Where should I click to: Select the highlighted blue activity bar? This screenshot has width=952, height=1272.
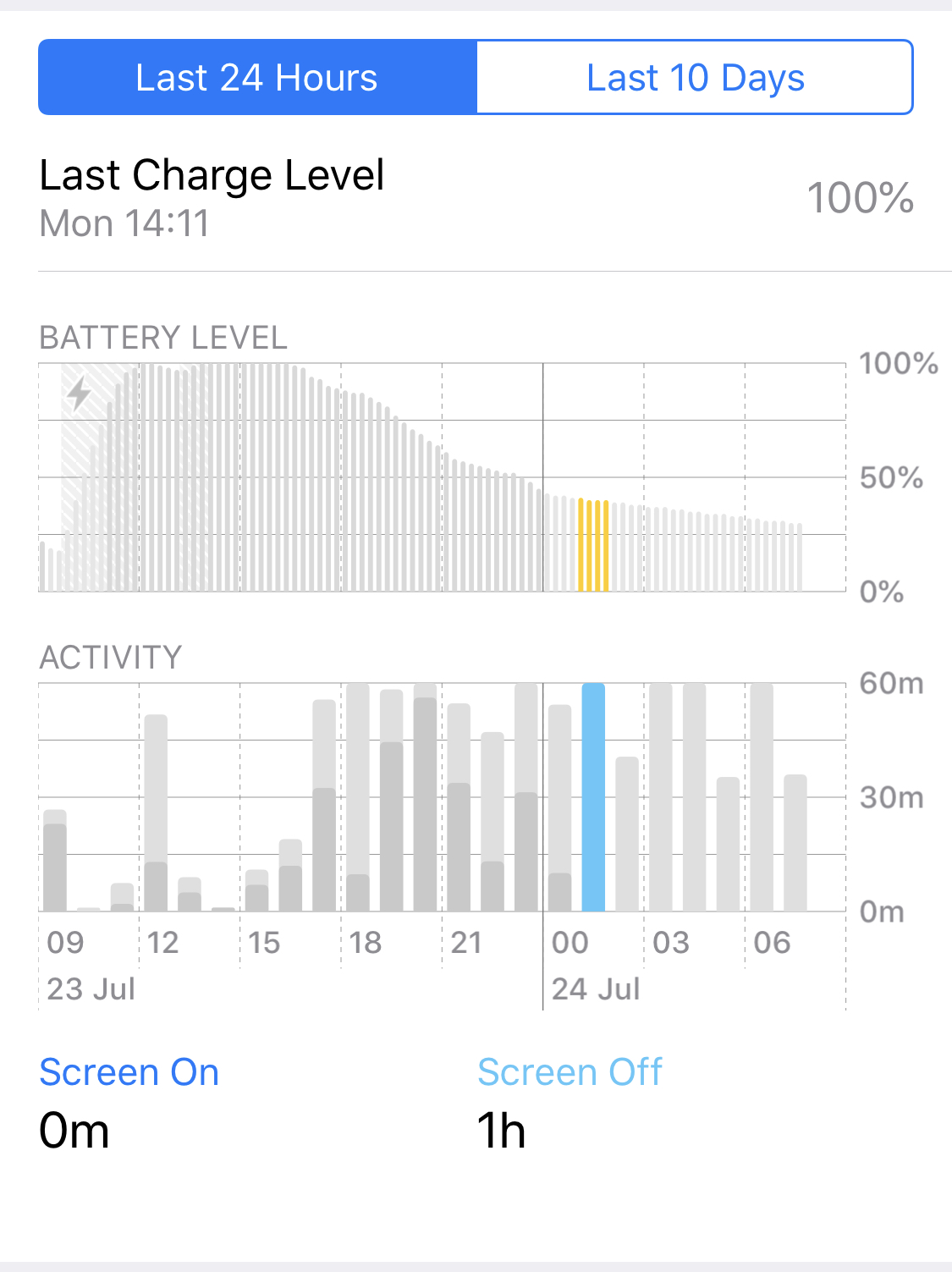tap(593, 797)
